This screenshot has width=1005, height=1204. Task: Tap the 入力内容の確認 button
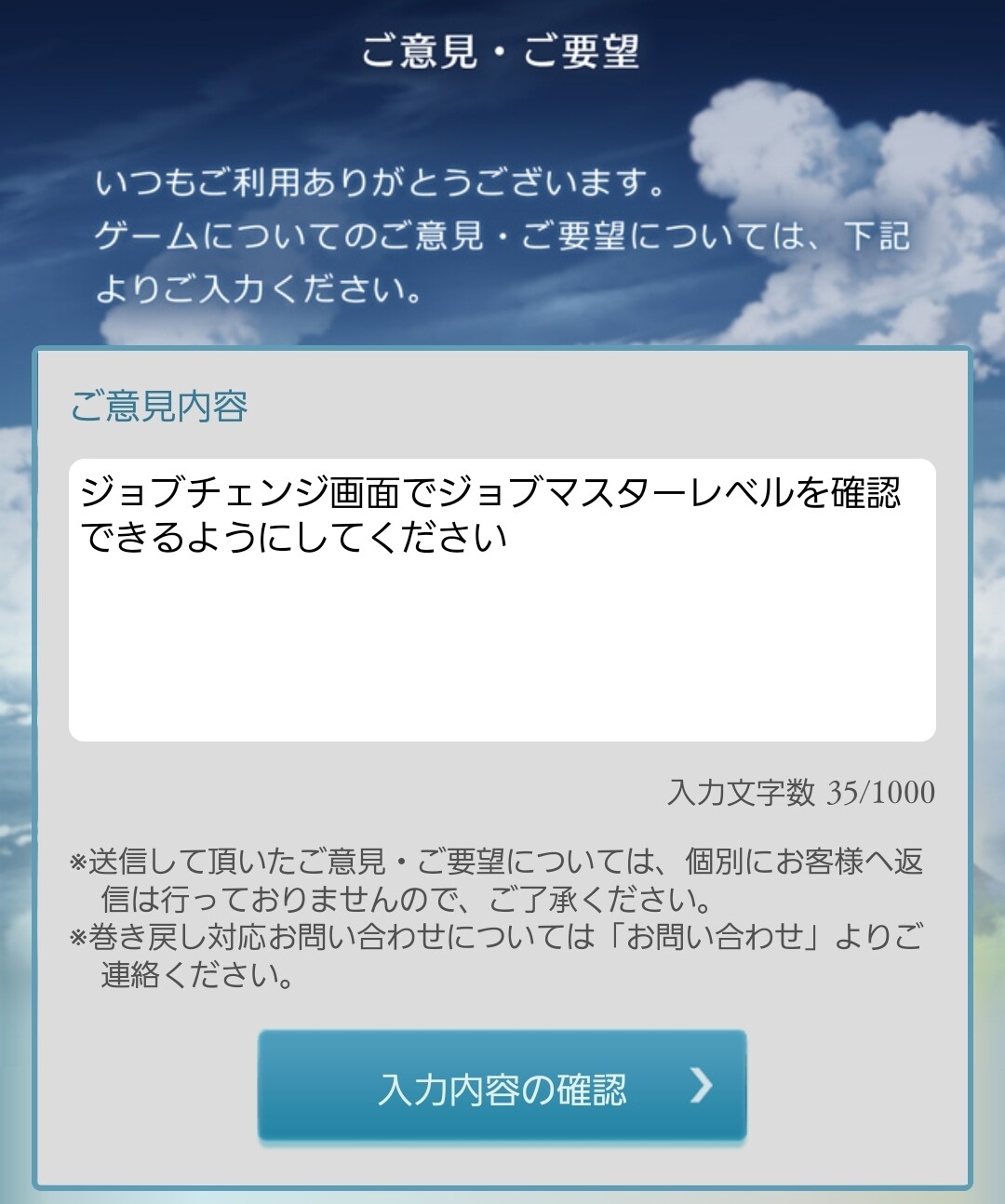click(502, 1086)
